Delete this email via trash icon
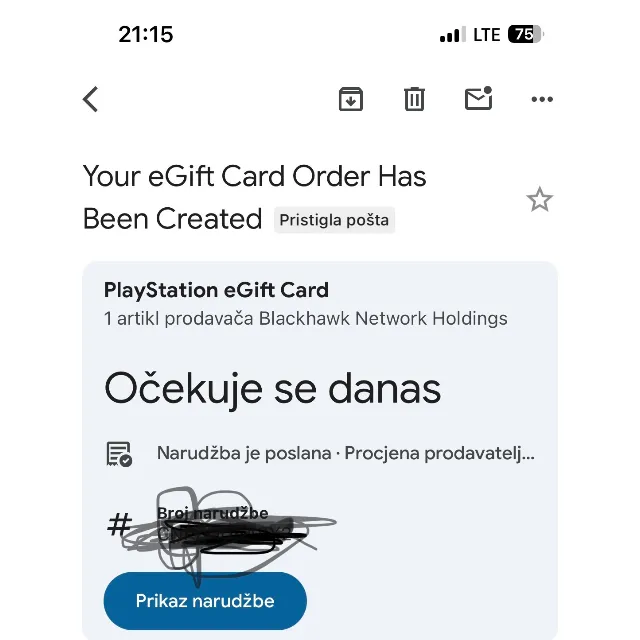The image size is (640, 640). click(414, 99)
